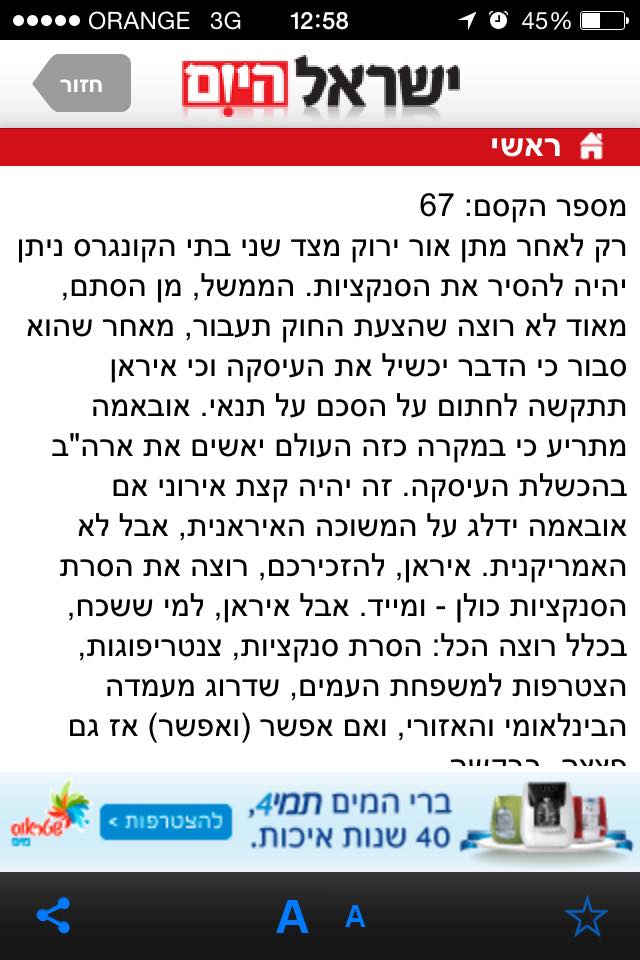This screenshot has height=960, width=640.
Task: Decrease text size with small A
Action: click(355, 916)
